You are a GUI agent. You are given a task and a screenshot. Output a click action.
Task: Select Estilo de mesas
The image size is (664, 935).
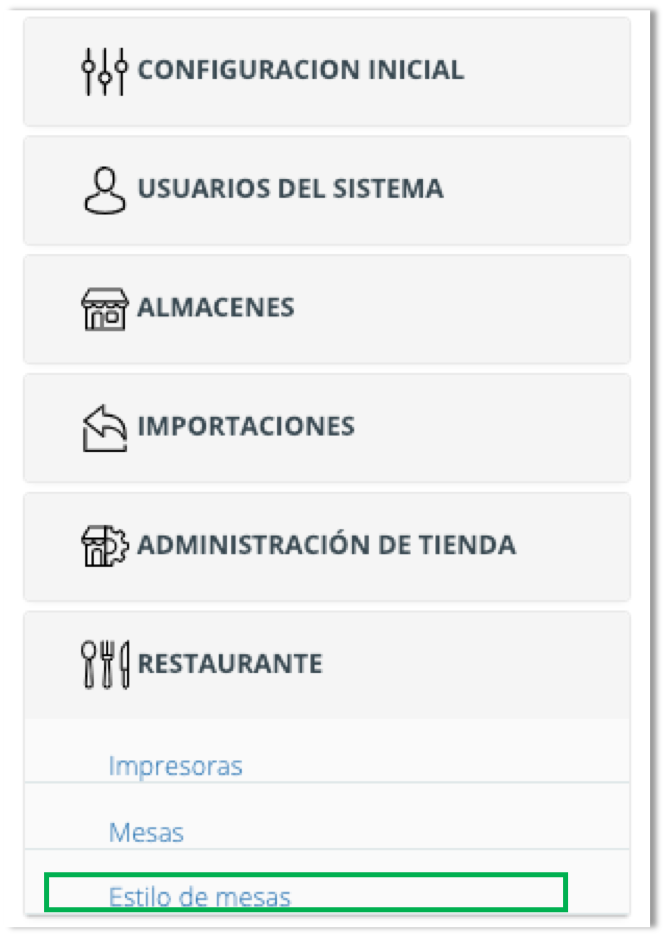(199, 896)
